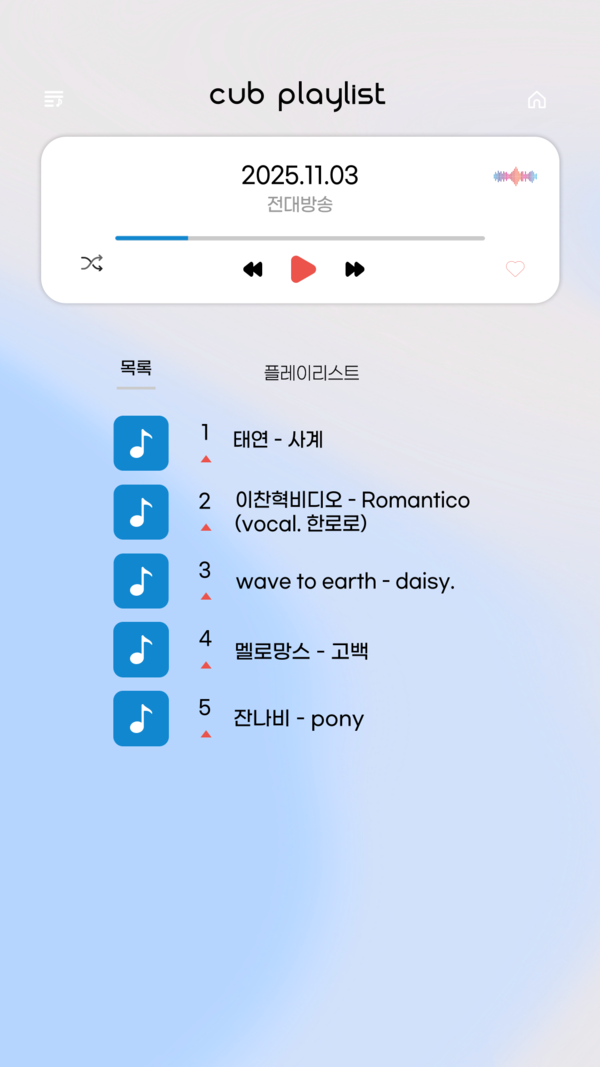Like the current track with the heart
Viewport: 600px width, 1067px height.
515,269
